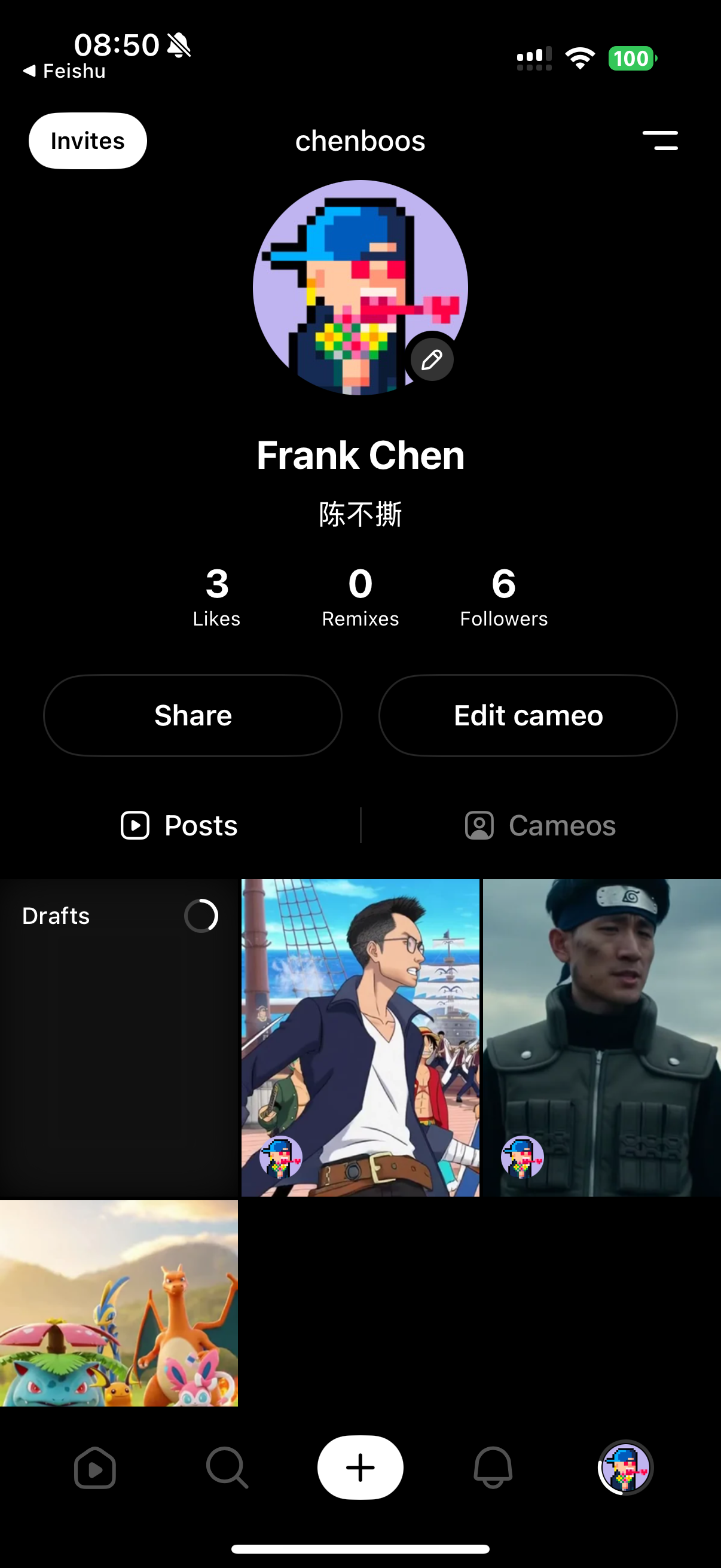Viewport: 721px width, 1568px height.
Task: Open the ninja headband video post
Action: (602, 1037)
